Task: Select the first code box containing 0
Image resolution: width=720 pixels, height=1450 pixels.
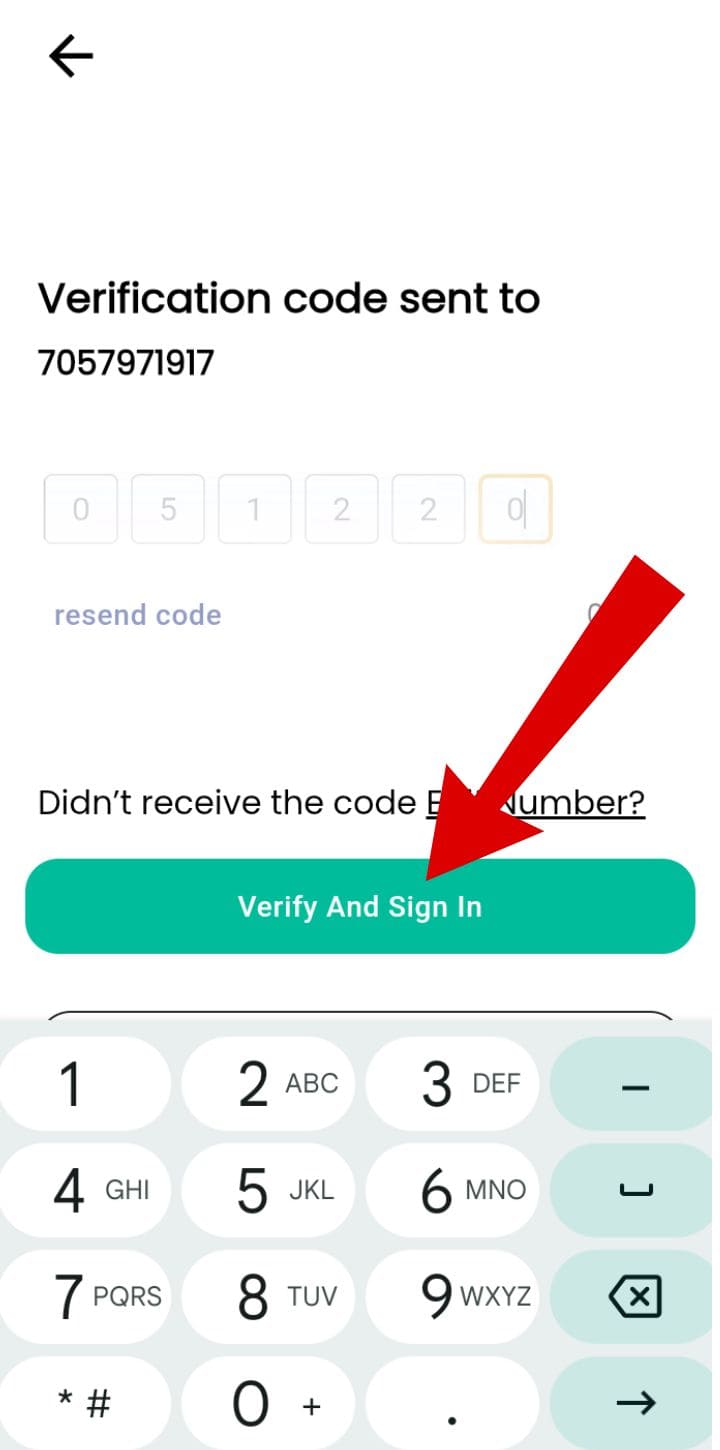Action: tap(81, 509)
